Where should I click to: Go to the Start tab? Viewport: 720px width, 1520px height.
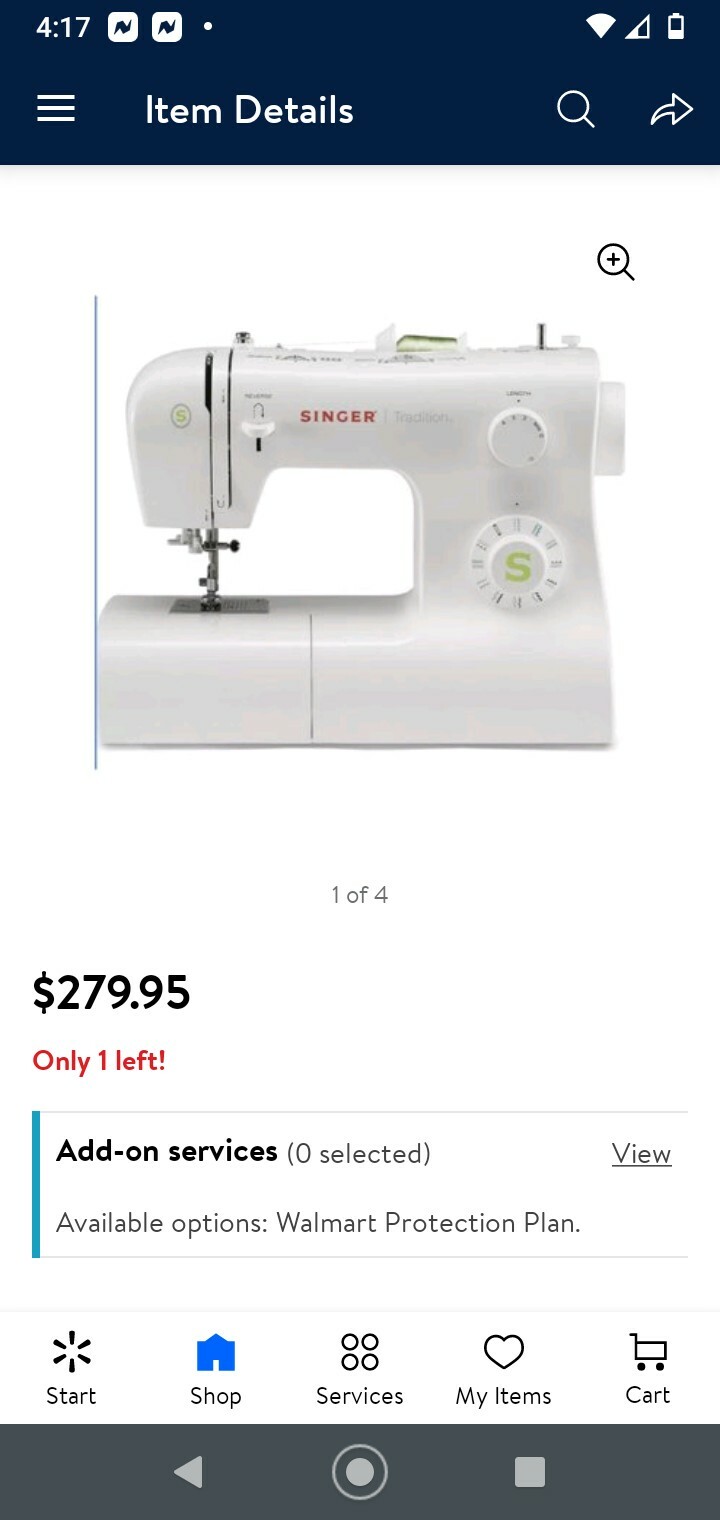(71, 1368)
